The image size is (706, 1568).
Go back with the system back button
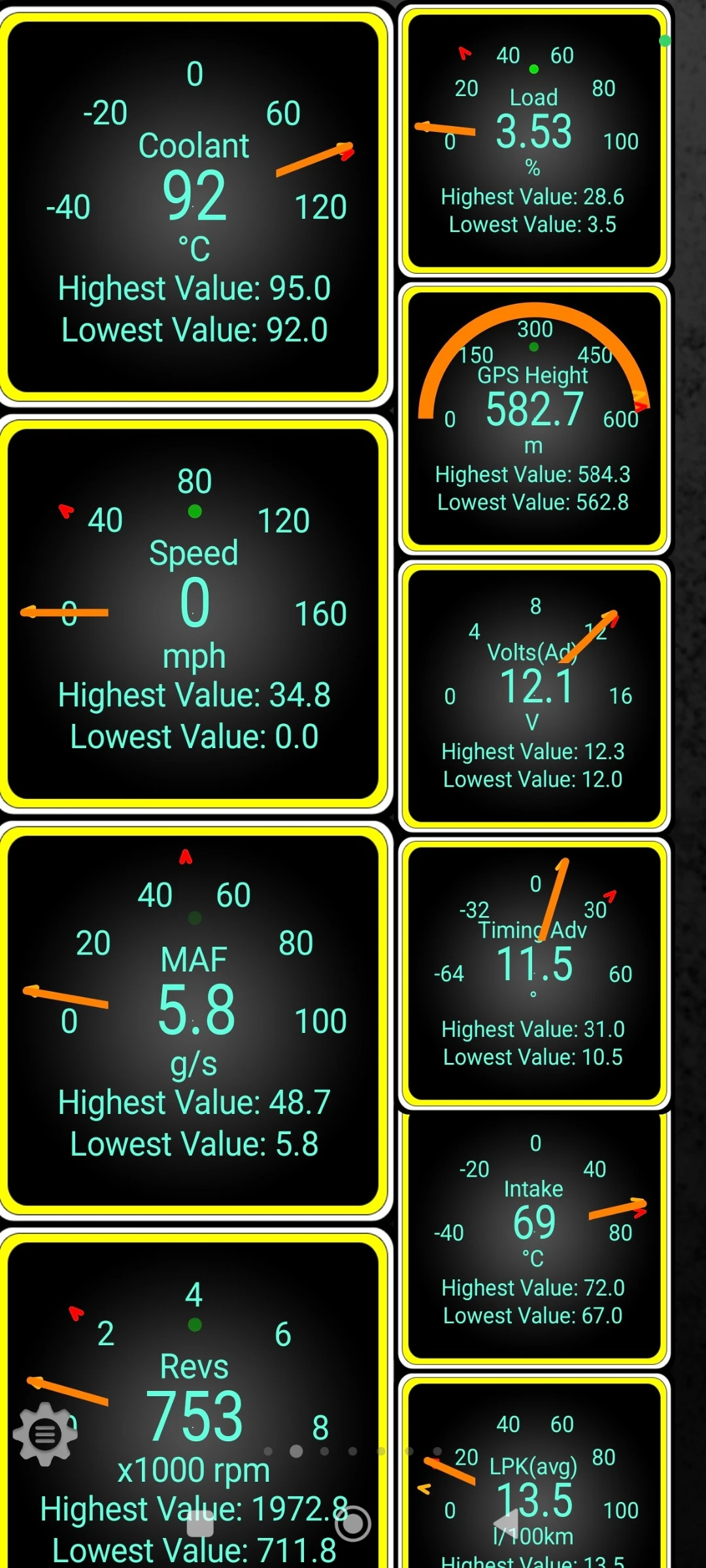click(x=507, y=1523)
